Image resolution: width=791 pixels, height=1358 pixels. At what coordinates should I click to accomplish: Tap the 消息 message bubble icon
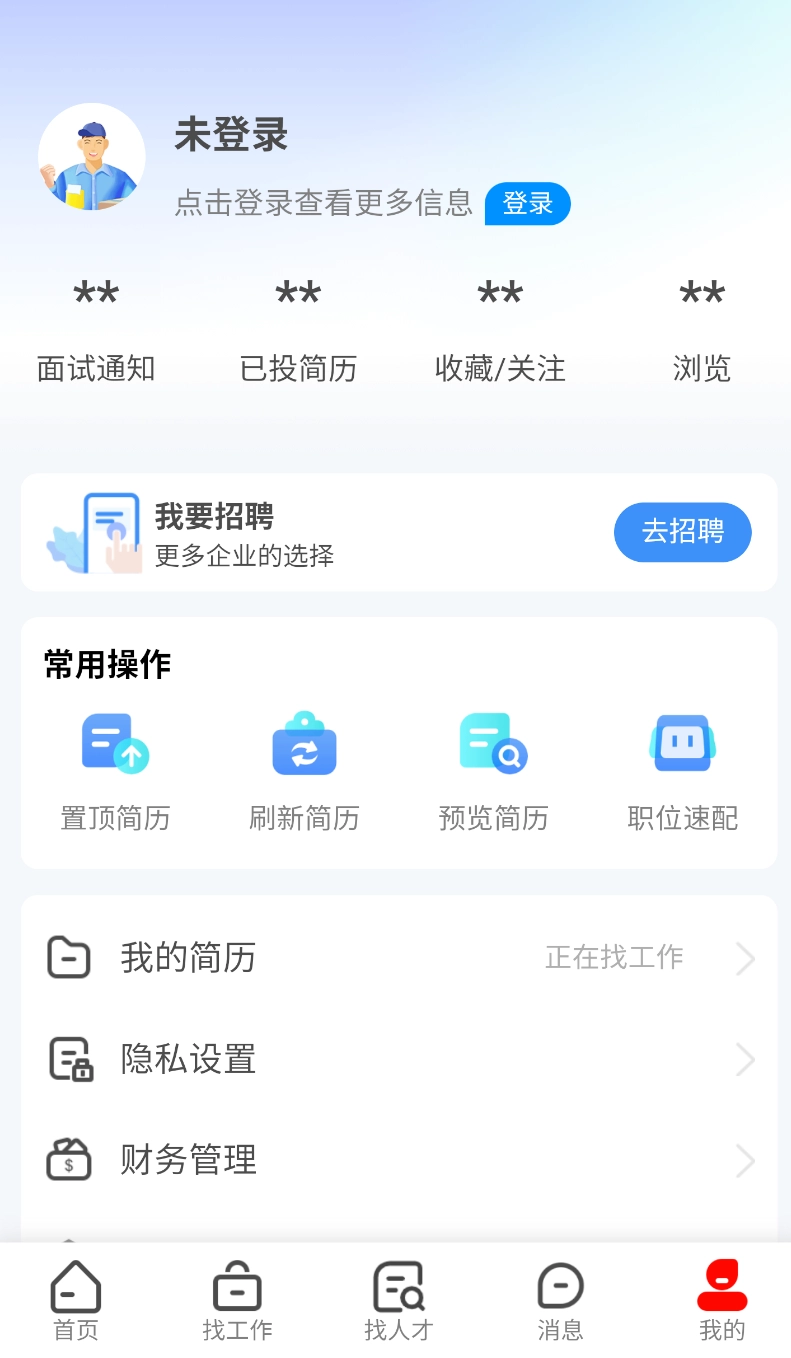[560, 1289]
